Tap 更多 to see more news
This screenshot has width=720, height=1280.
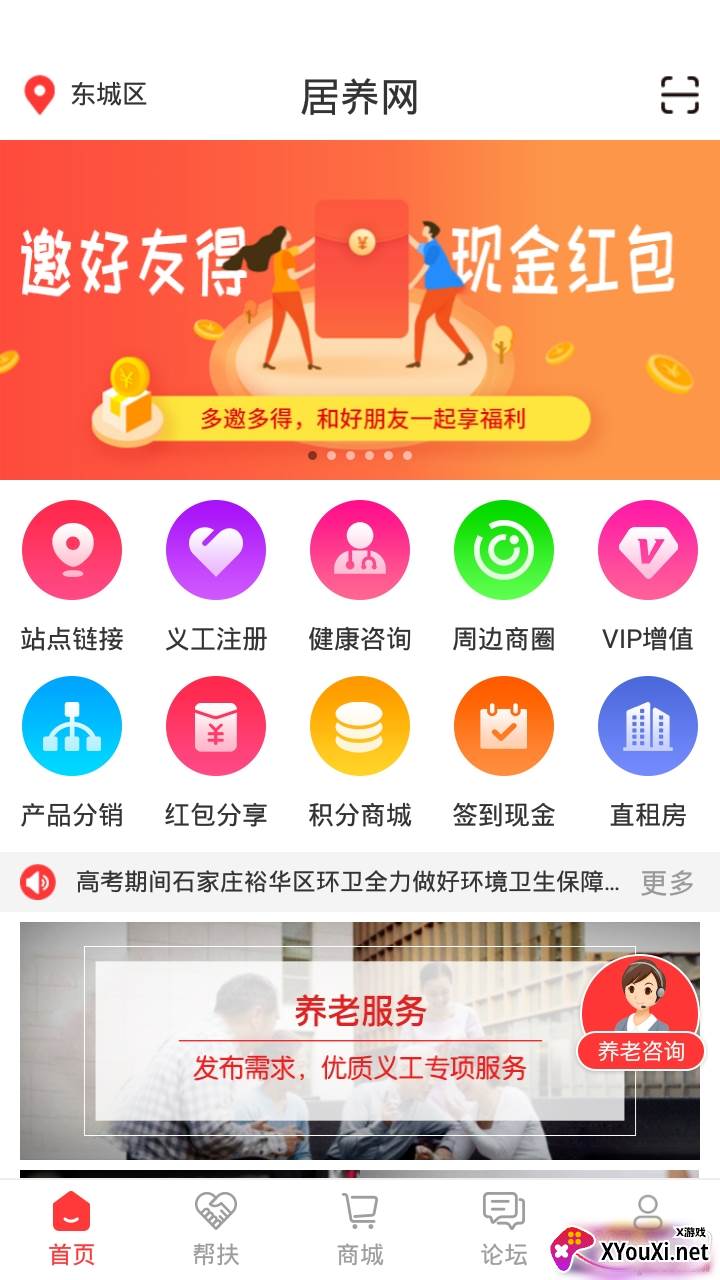[x=667, y=882]
